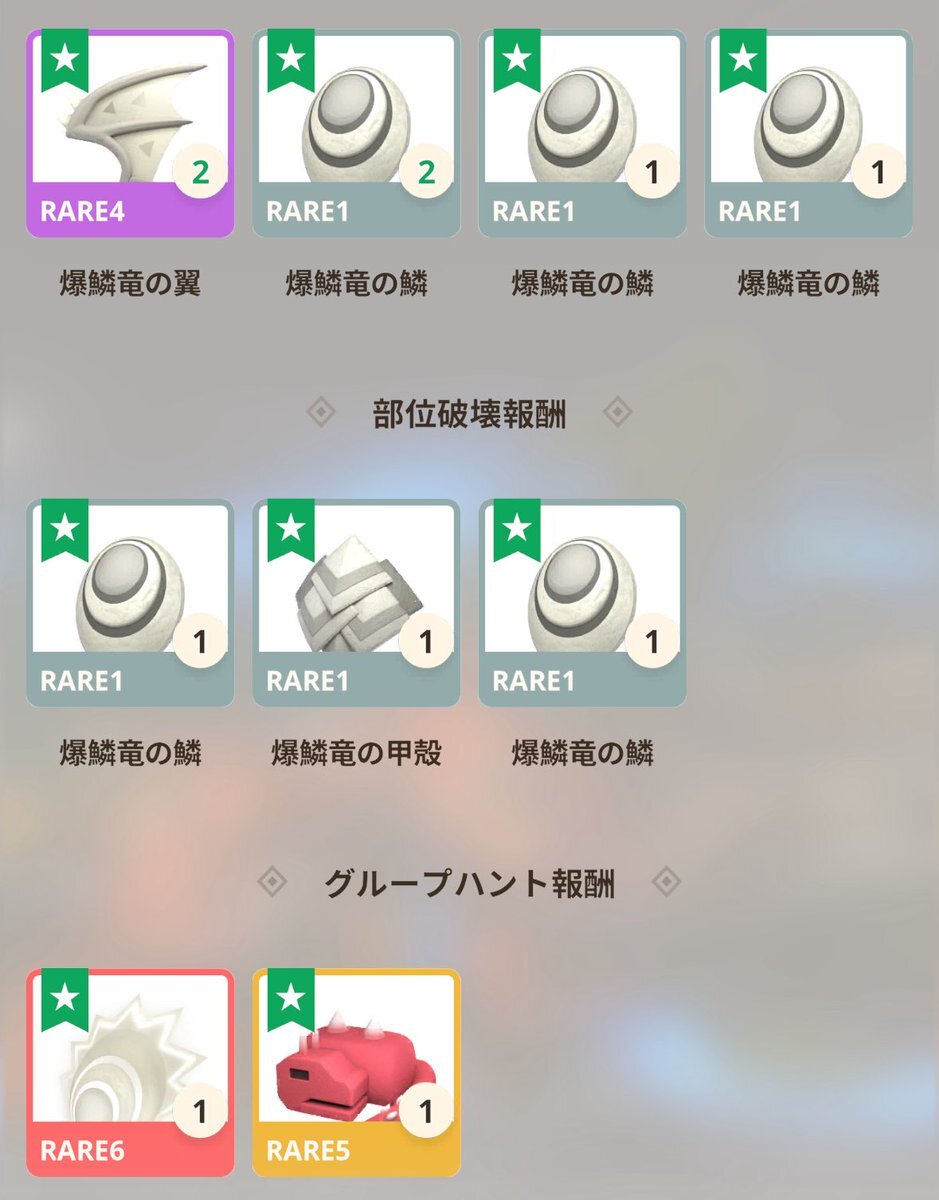Viewport: 939px width, 1200px height.
Task: Select the 爆鱗竜の鱗 tile with quantity 2
Action: (x=356, y=133)
